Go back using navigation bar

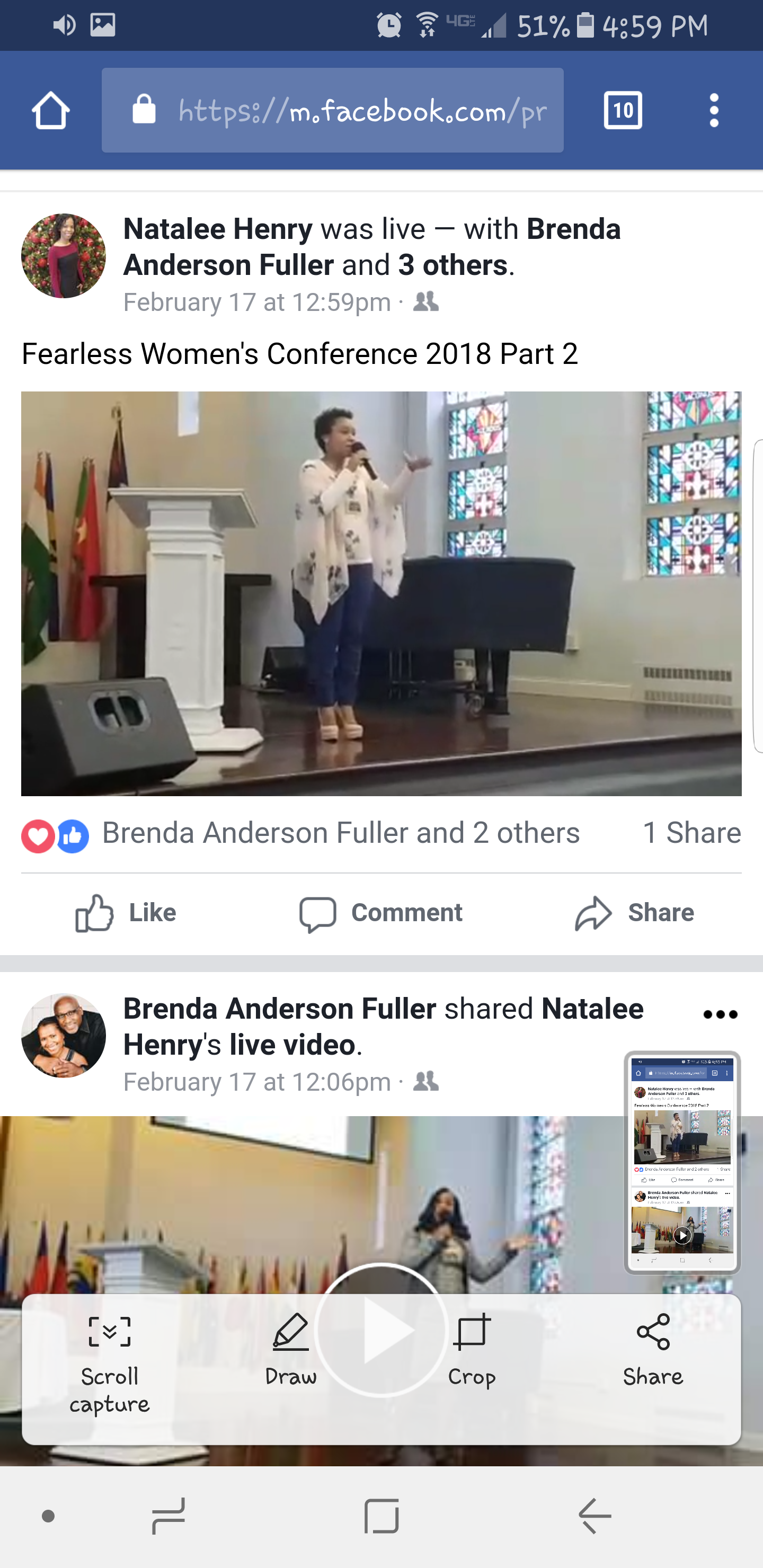coord(595,1516)
